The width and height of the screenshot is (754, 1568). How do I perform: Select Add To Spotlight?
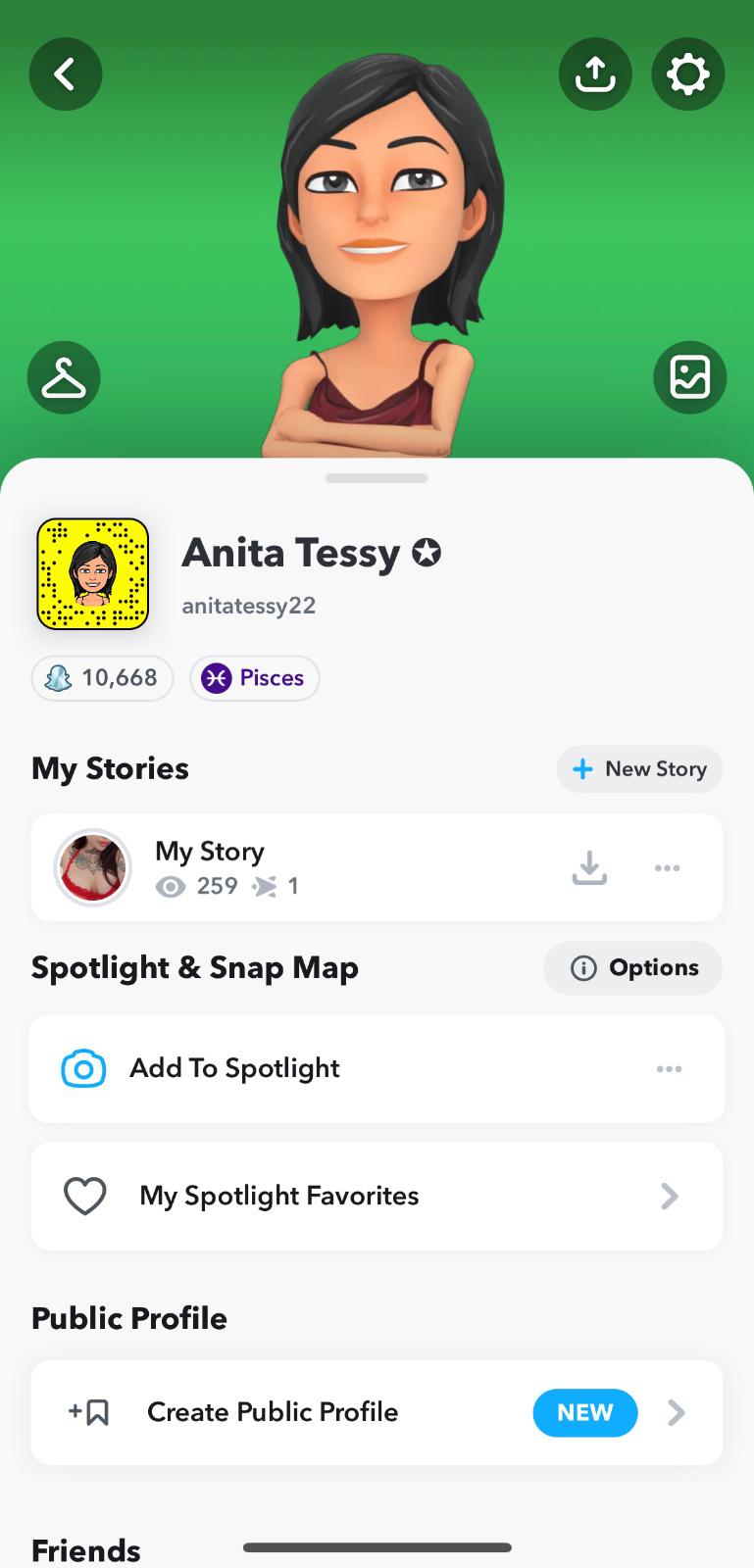coord(235,1068)
